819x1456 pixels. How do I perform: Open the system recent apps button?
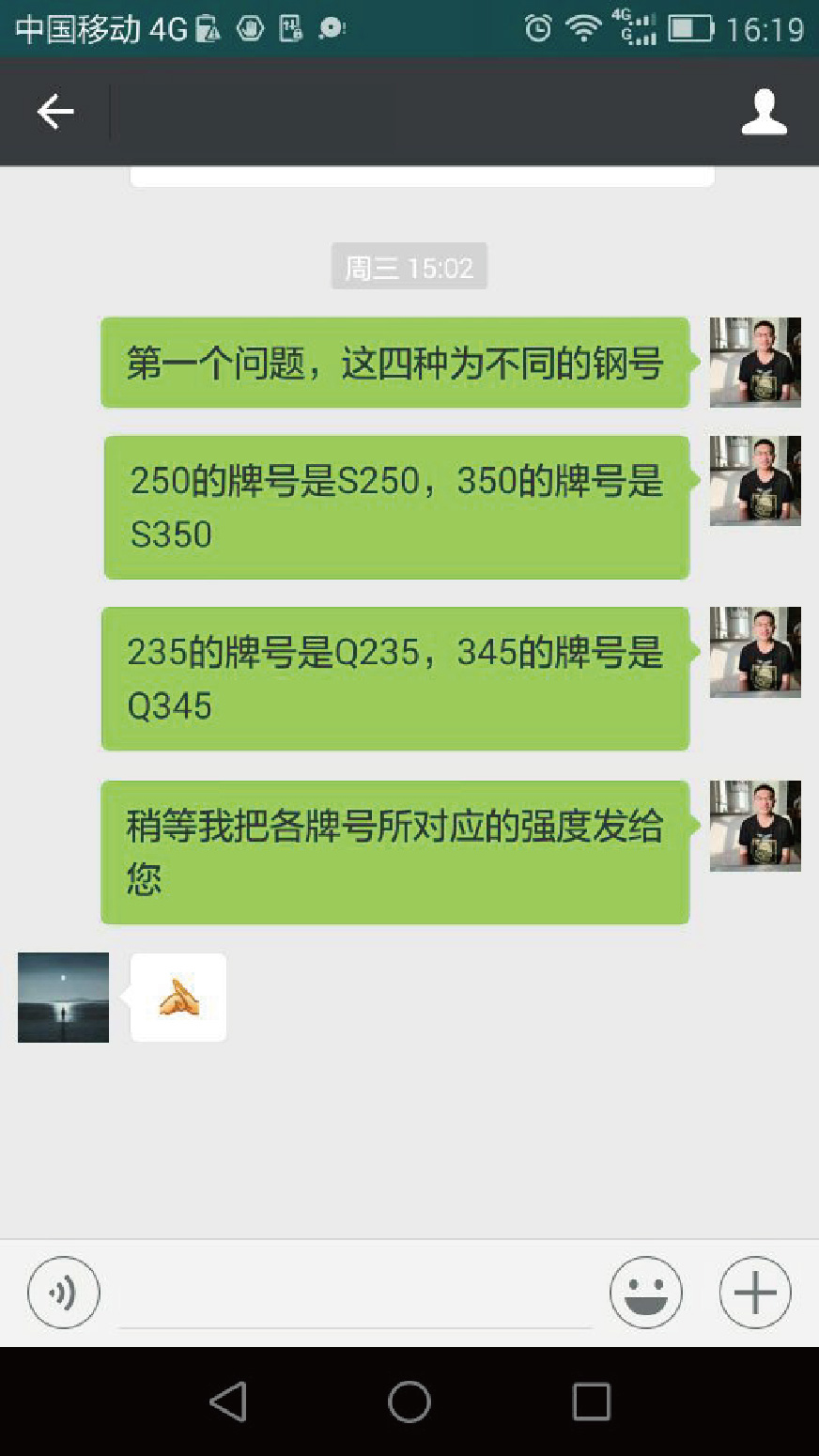point(591,1402)
